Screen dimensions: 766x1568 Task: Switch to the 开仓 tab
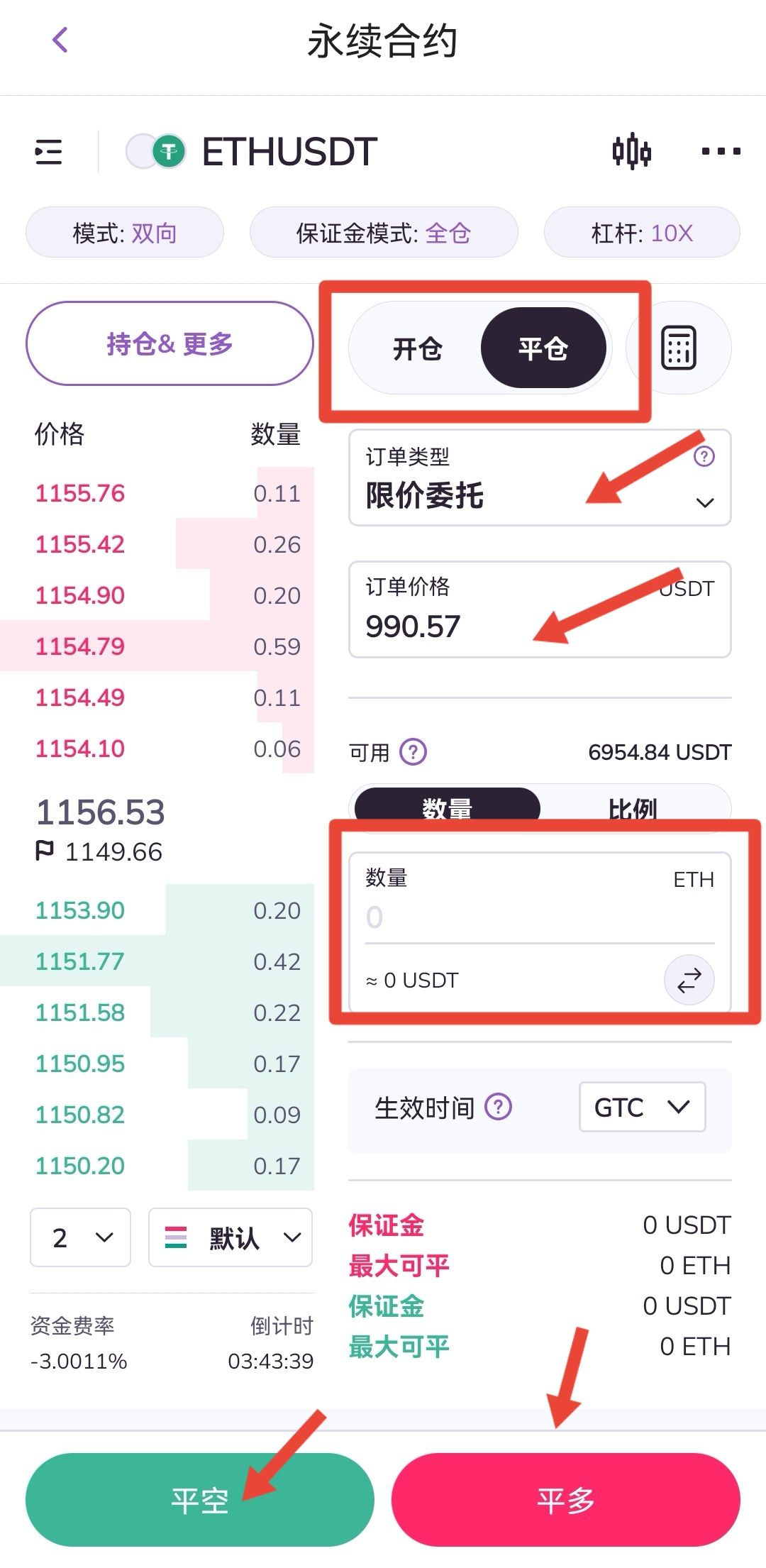pyautogui.click(x=417, y=348)
